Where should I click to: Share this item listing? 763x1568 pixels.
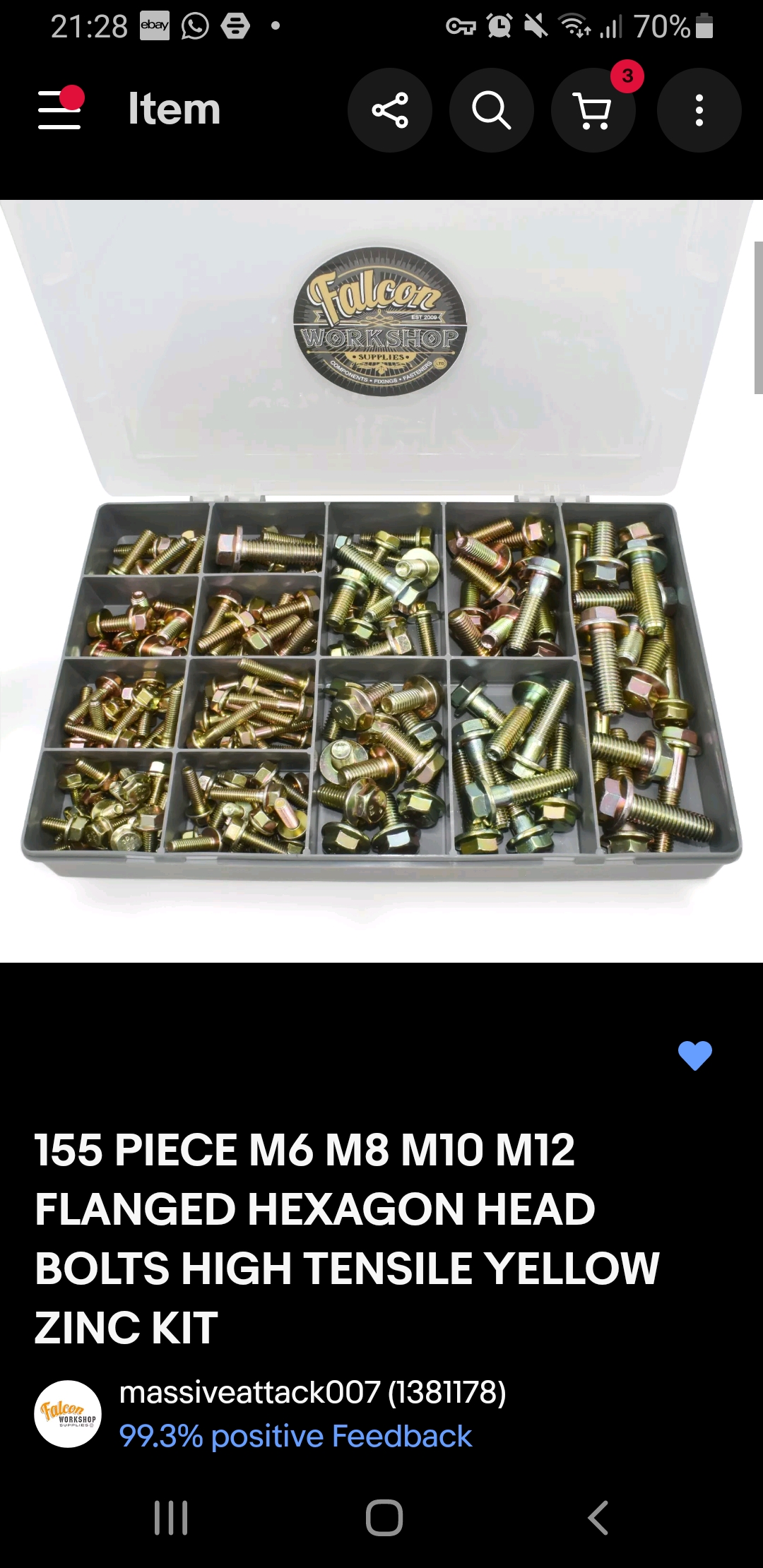pos(390,110)
